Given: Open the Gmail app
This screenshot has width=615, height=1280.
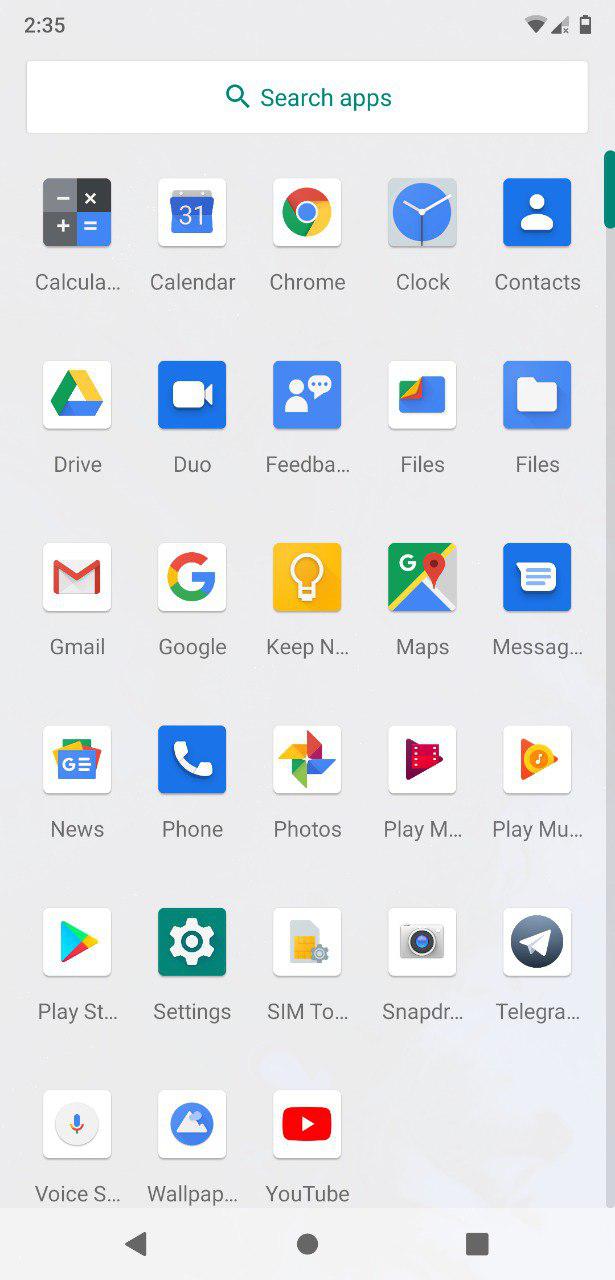Looking at the screenshot, I should (77, 577).
